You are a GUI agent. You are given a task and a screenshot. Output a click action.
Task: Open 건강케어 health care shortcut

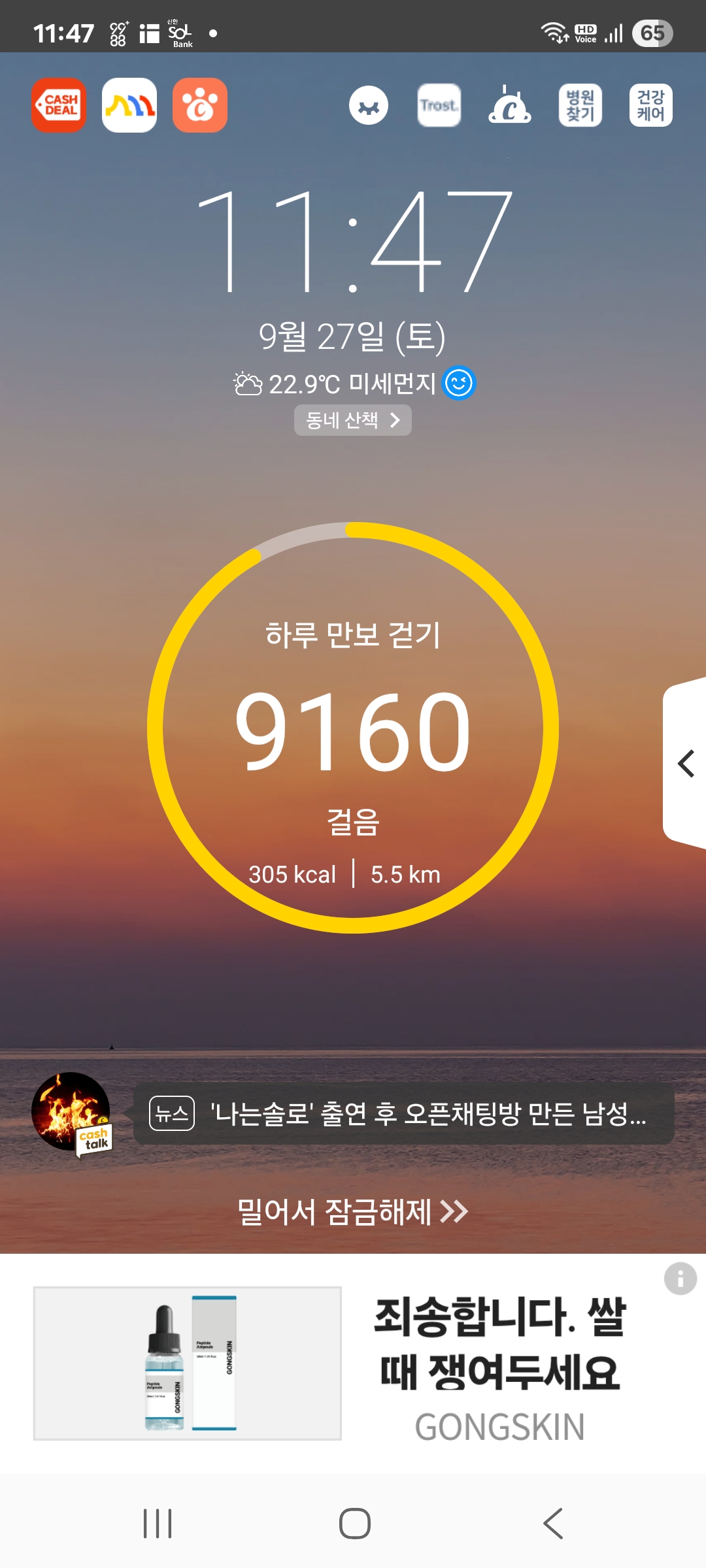tap(651, 105)
